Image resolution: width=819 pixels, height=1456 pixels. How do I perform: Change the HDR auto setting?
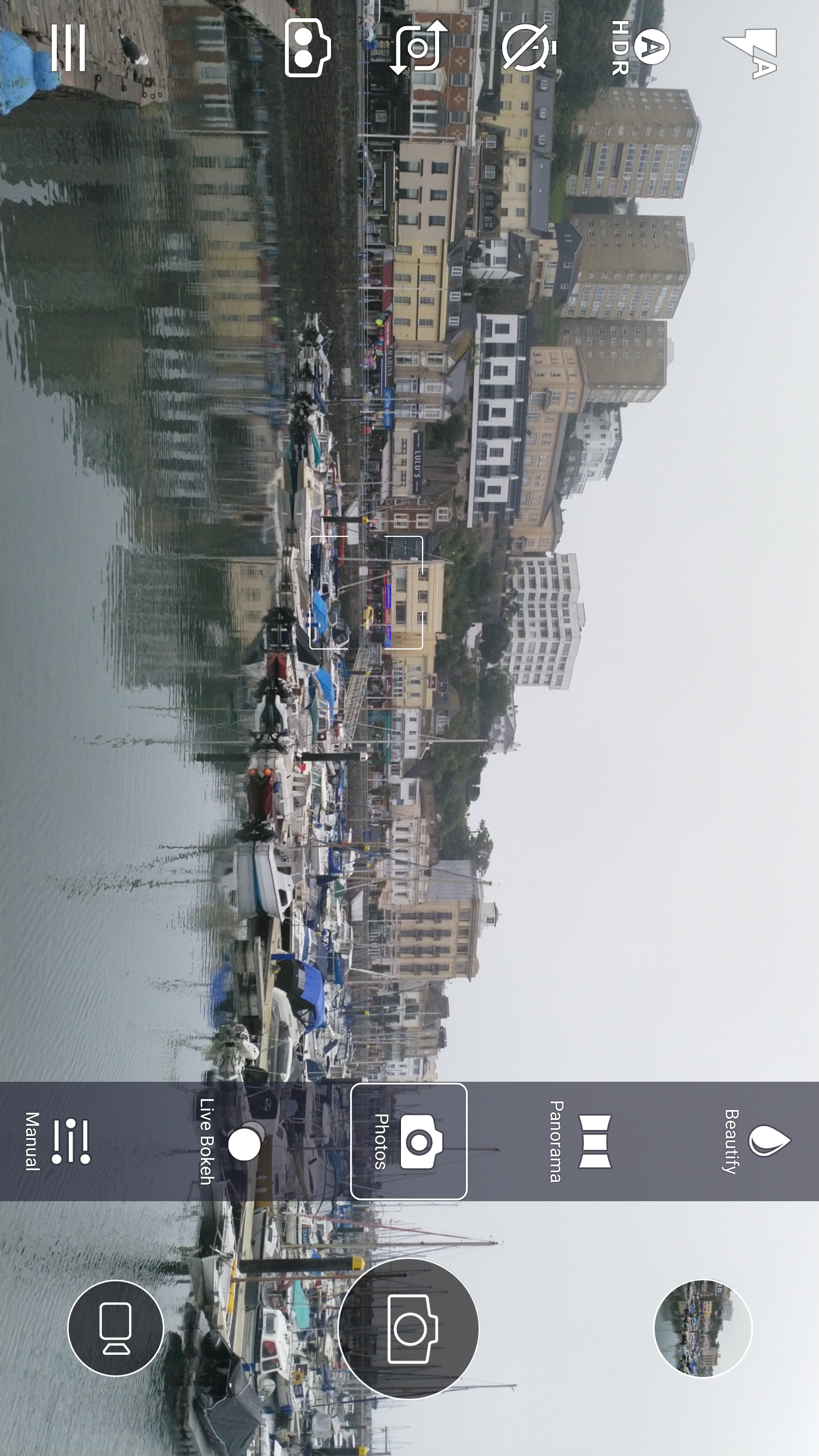click(x=640, y=48)
